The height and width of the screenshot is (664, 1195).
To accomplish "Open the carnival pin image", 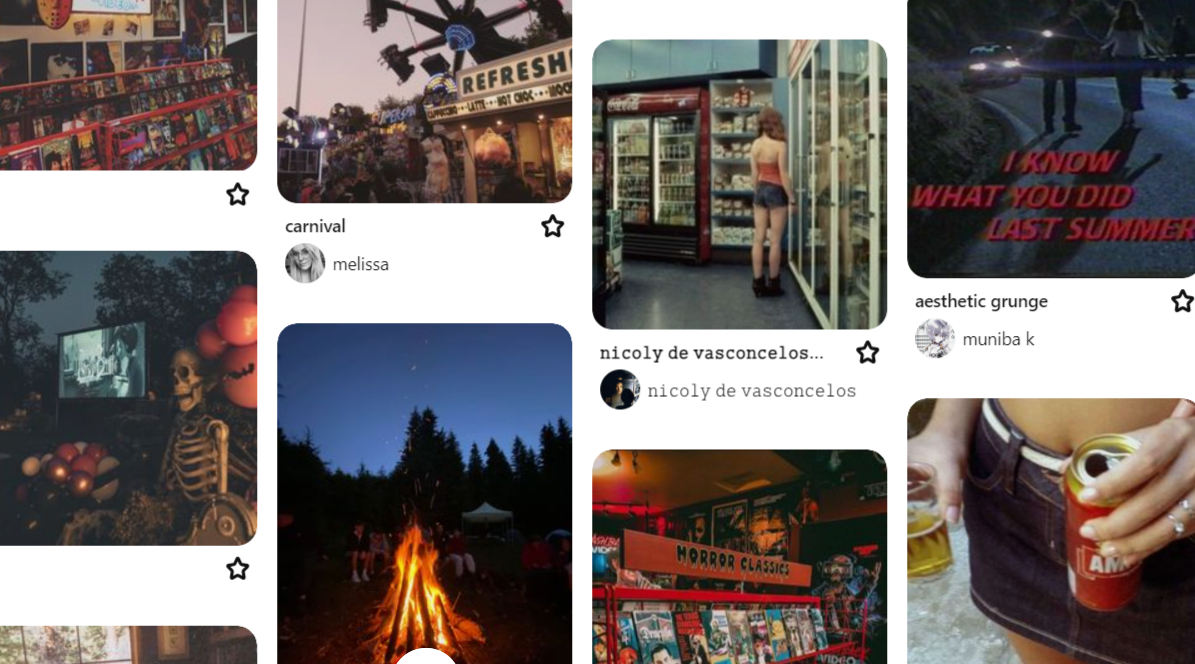I will [x=424, y=100].
